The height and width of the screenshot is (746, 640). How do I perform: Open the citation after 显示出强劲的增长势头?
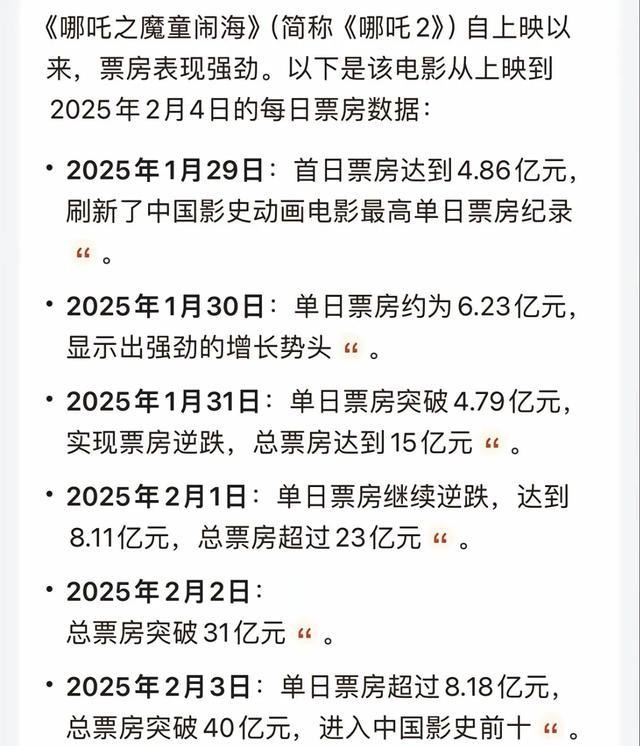pyautogui.click(x=352, y=350)
